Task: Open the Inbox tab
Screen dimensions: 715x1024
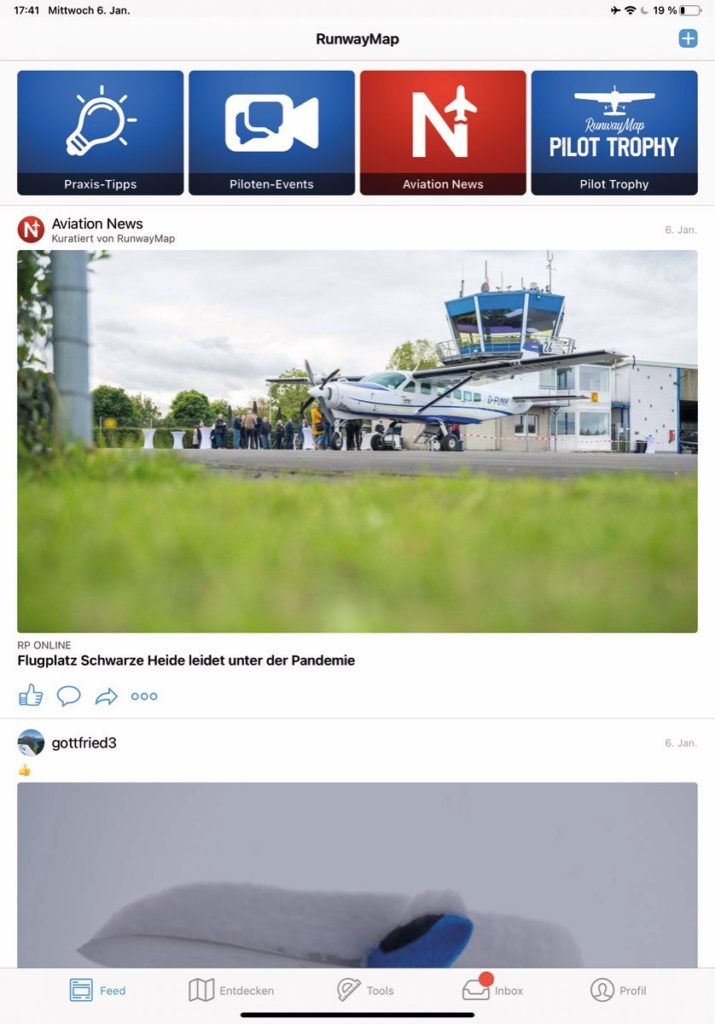Action: [x=492, y=990]
